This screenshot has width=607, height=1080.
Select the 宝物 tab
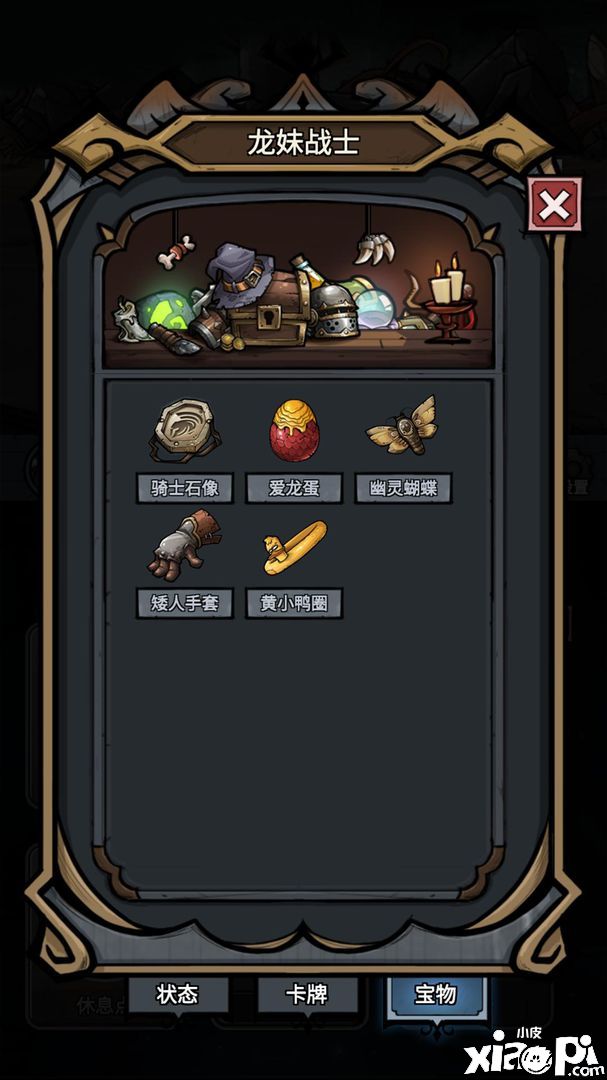pos(436,995)
